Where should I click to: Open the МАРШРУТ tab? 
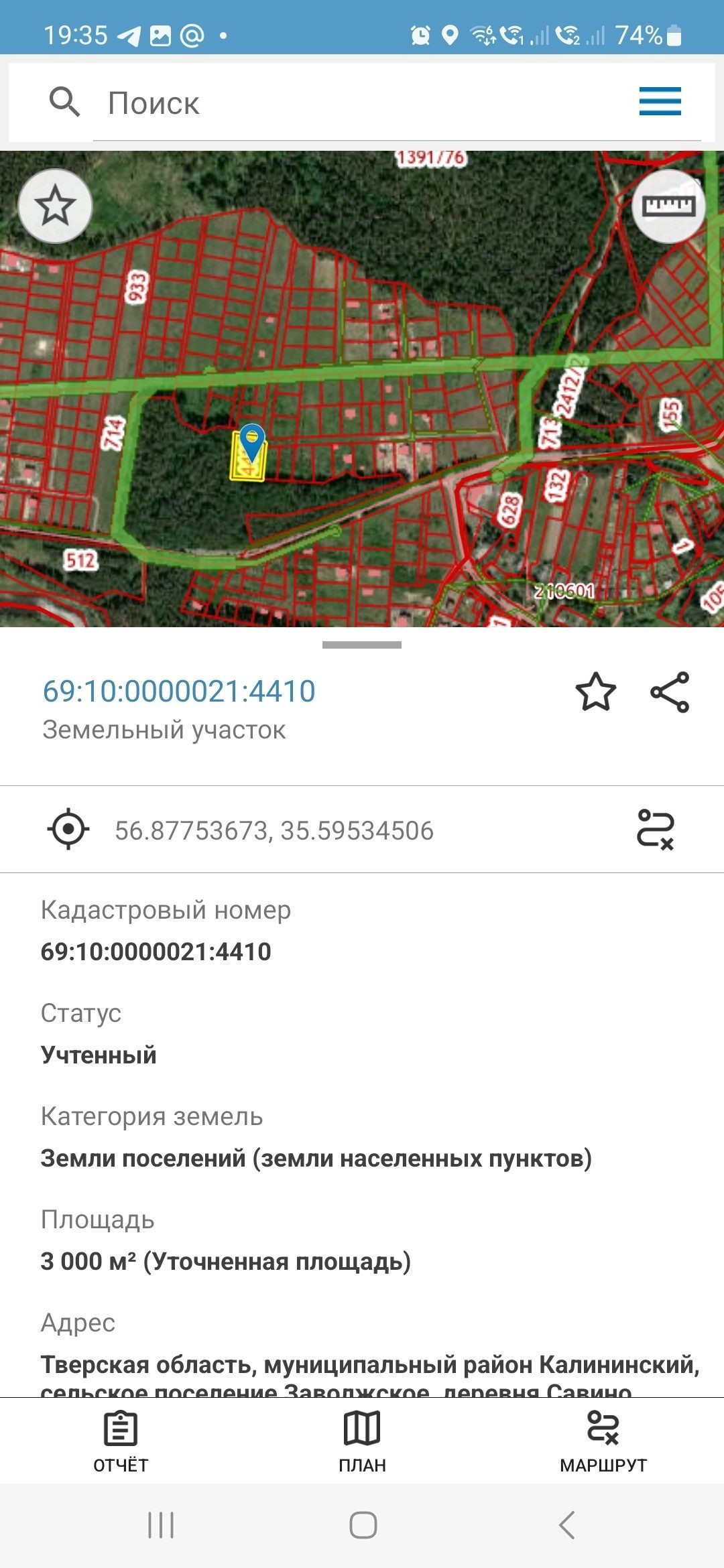point(603,1442)
